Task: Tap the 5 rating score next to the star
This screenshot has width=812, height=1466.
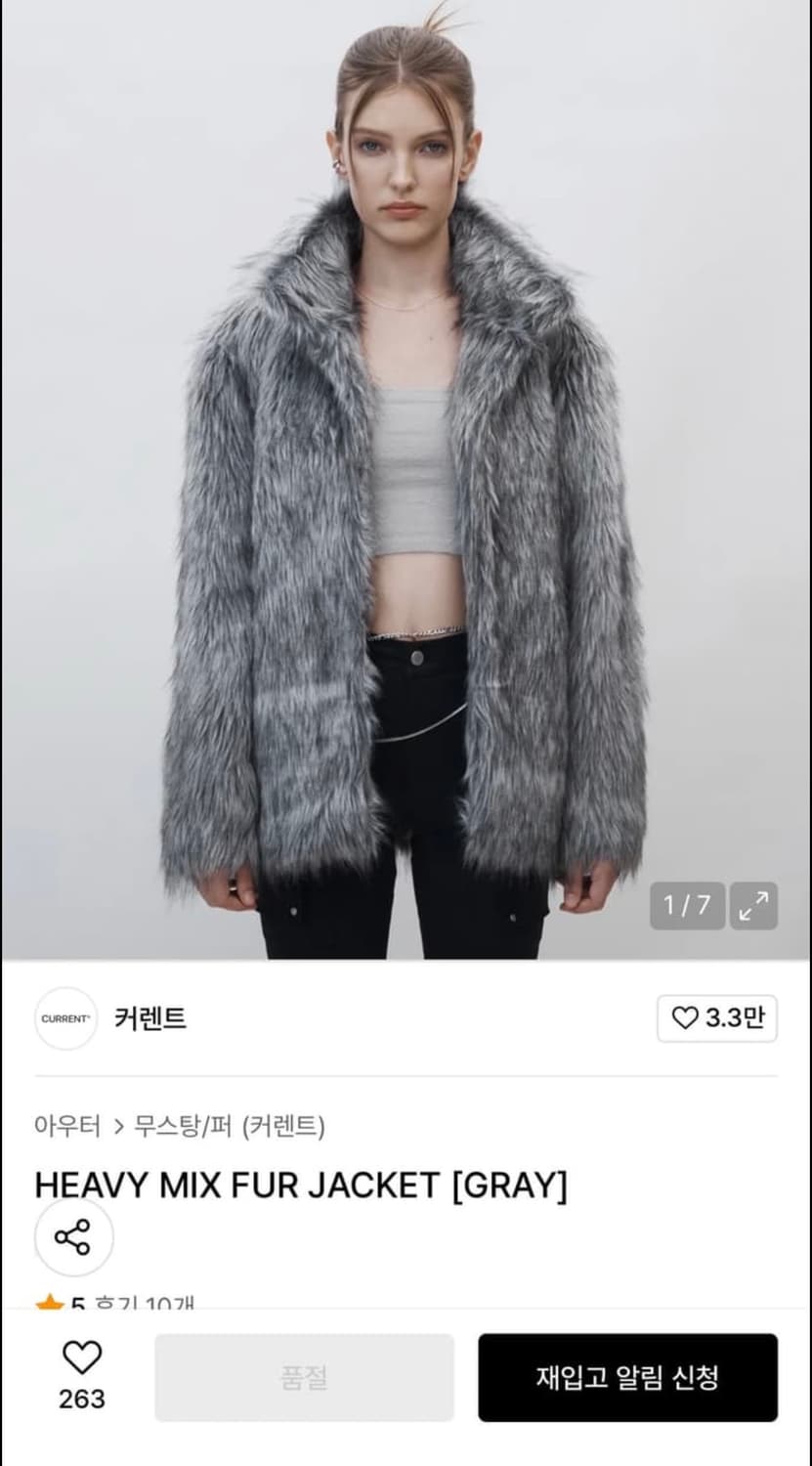Action: coord(76,1303)
